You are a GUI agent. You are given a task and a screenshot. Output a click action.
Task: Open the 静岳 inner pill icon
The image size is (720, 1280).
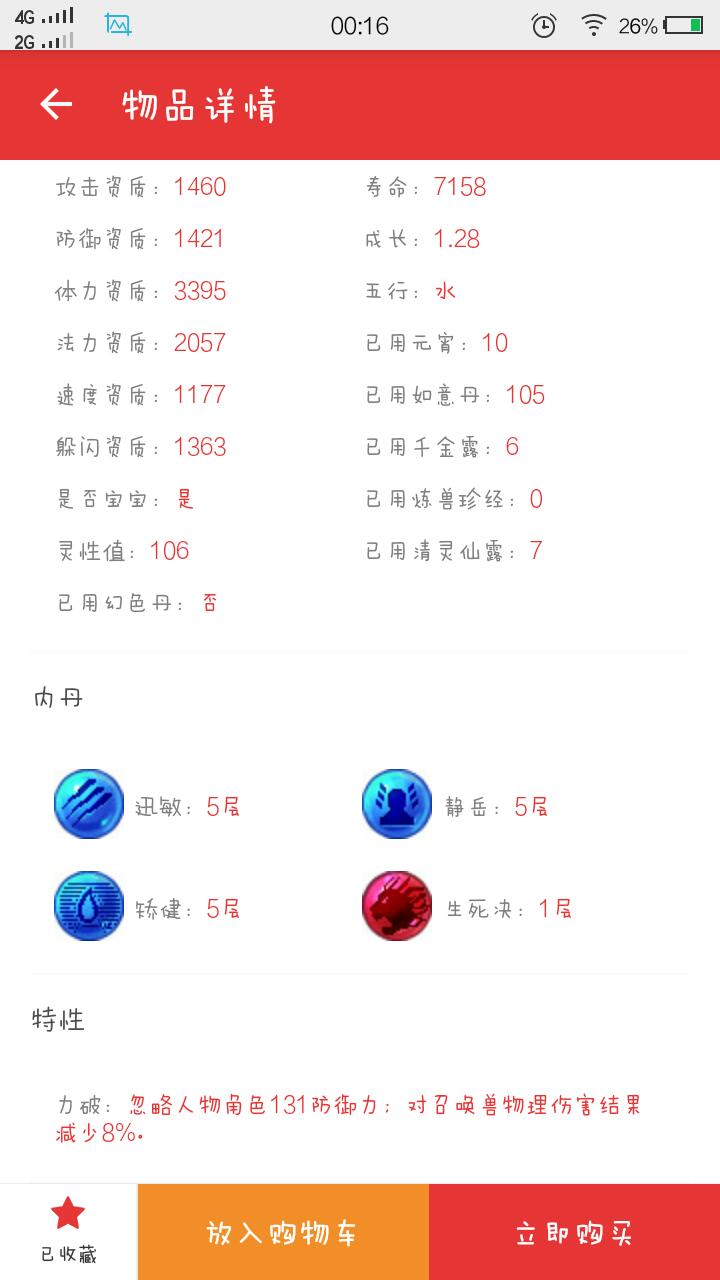397,804
